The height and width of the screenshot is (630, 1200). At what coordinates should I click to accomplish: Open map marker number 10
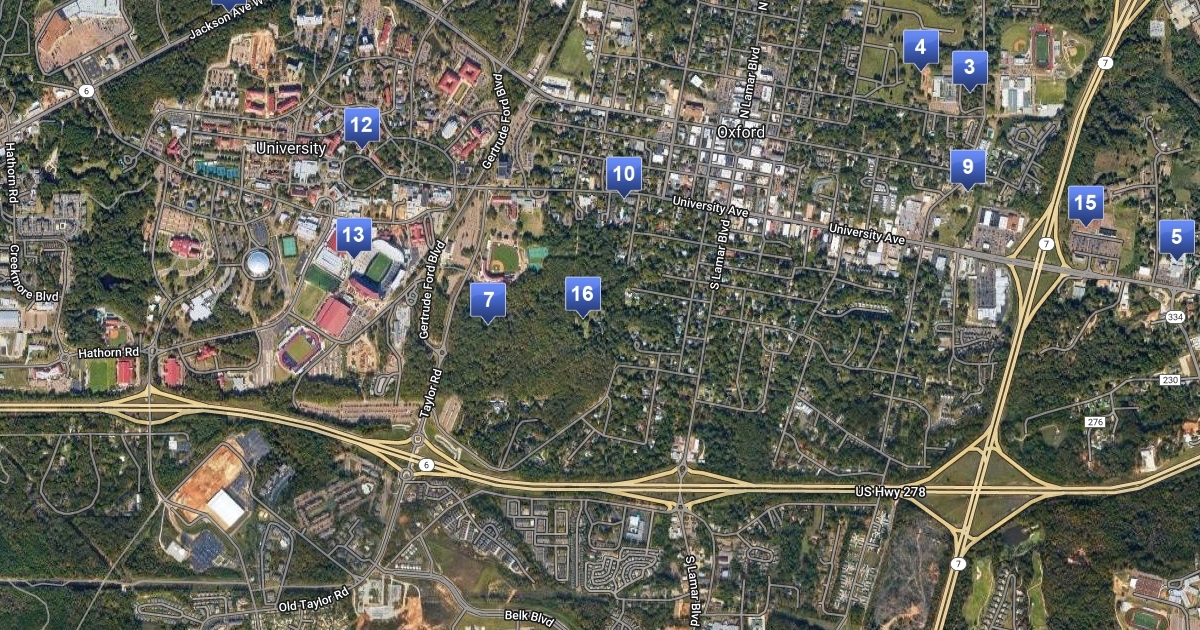[623, 173]
